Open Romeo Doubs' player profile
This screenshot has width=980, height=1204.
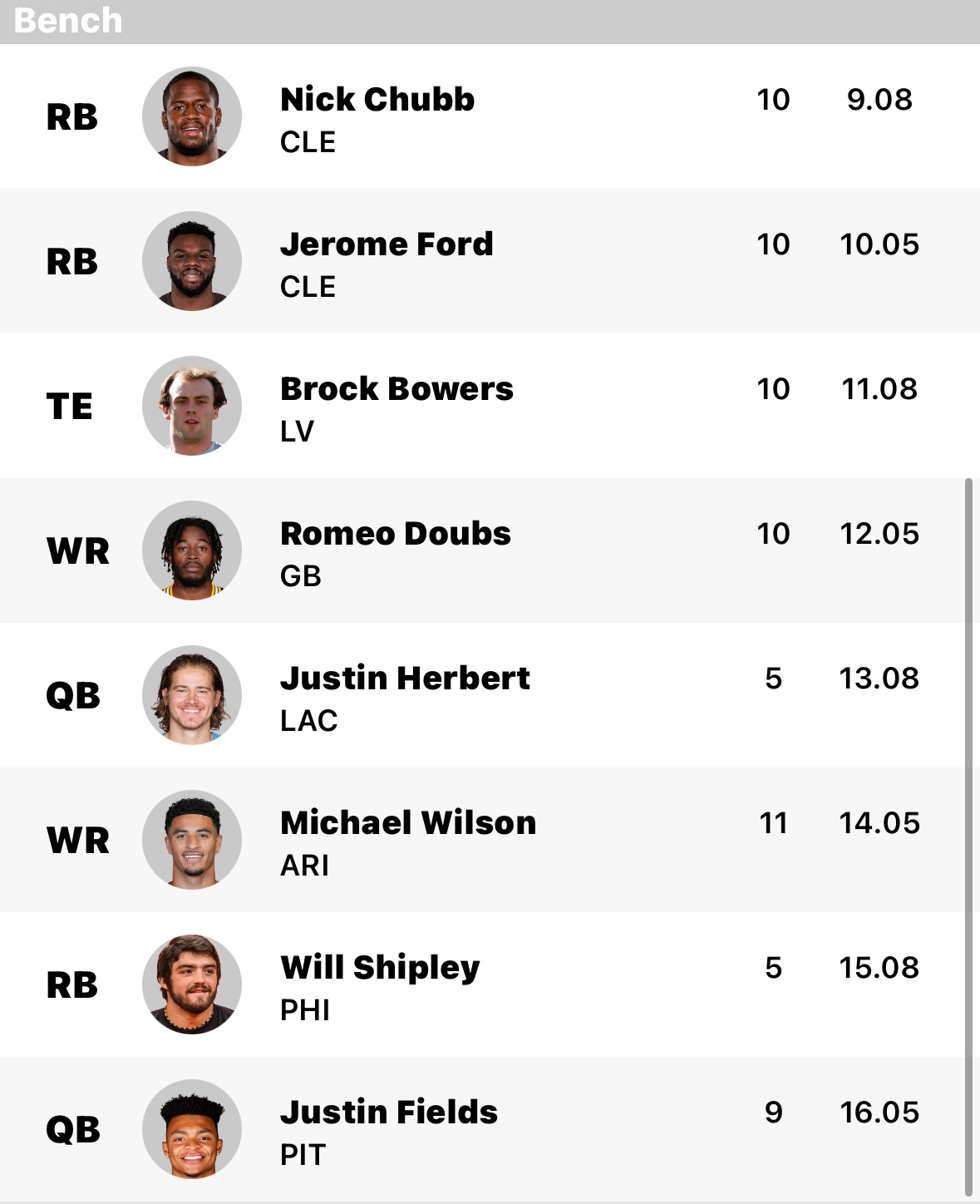tap(396, 534)
